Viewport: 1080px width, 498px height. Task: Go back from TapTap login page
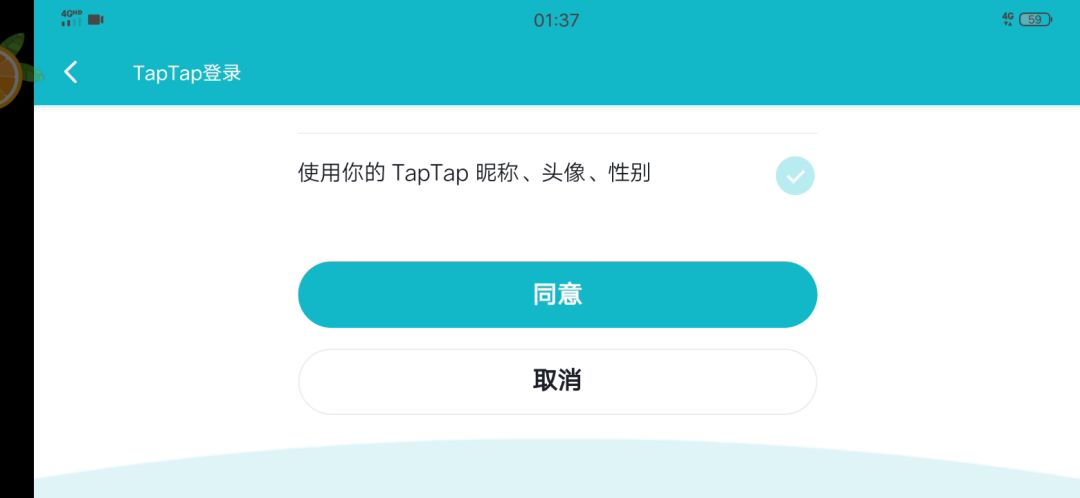70,72
